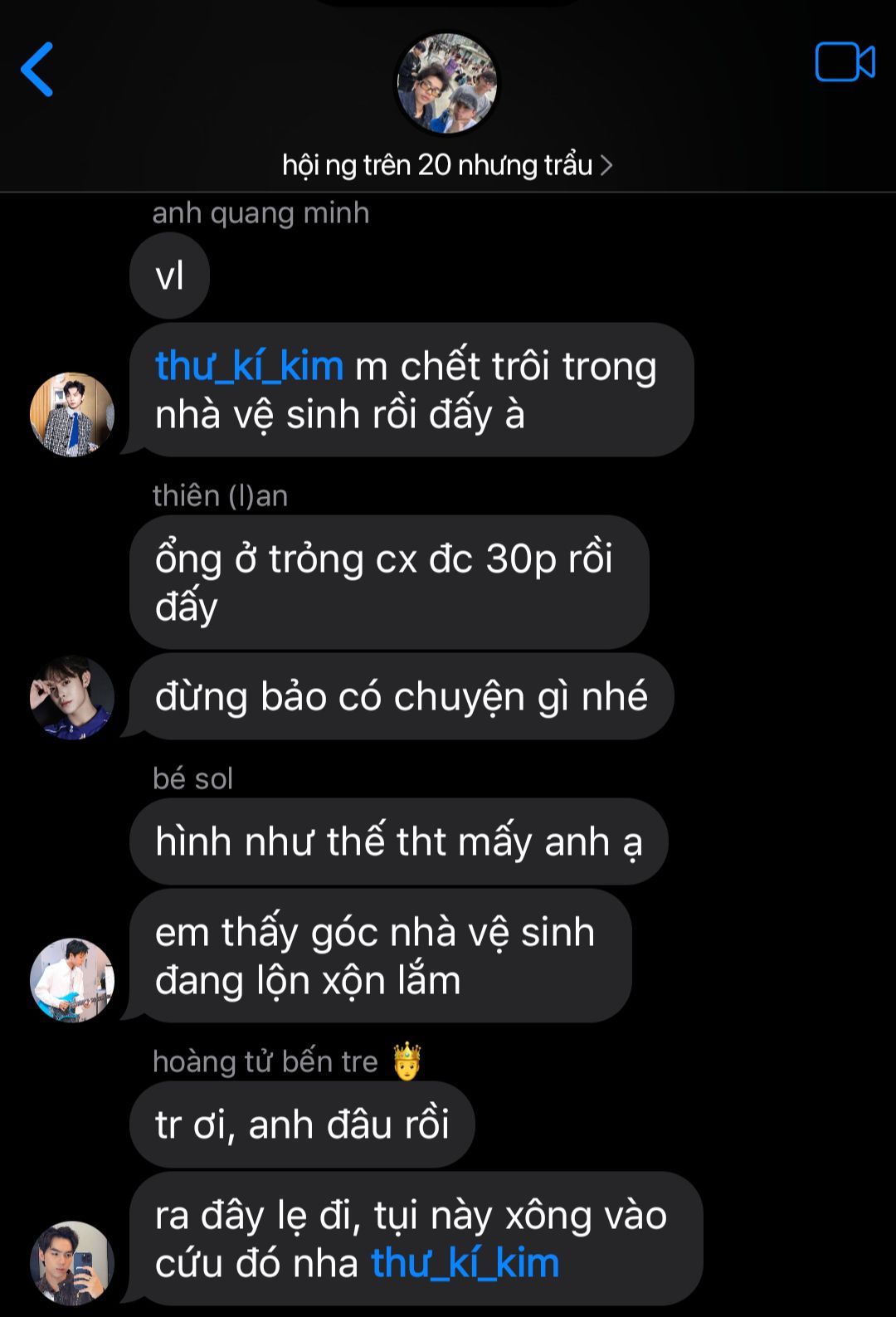The image size is (896, 1317).
Task: View anh quang minh's contact avatar
Action: (x=72, y=414)
